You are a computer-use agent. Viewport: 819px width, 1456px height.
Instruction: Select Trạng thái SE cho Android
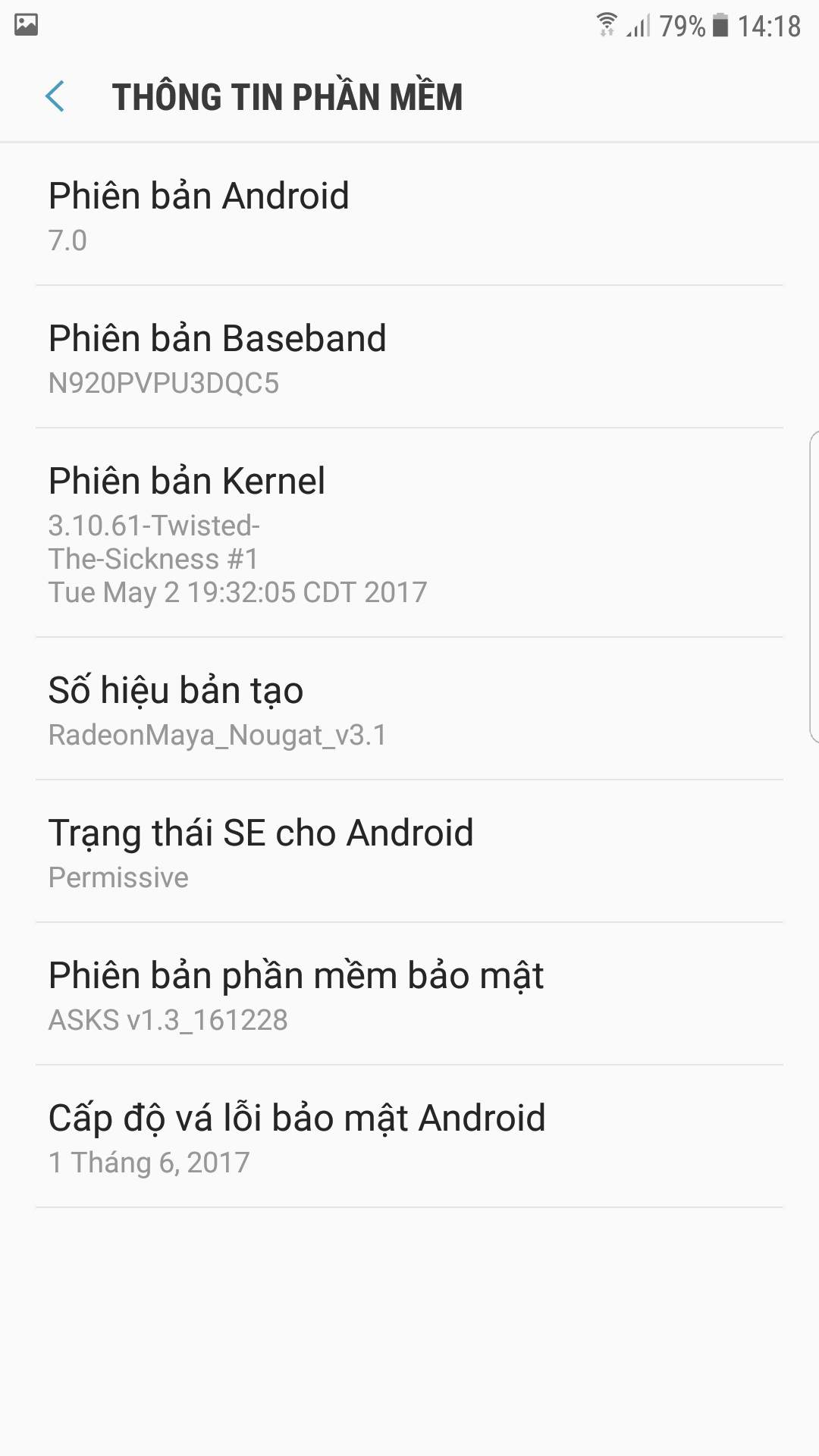[409, 852]
